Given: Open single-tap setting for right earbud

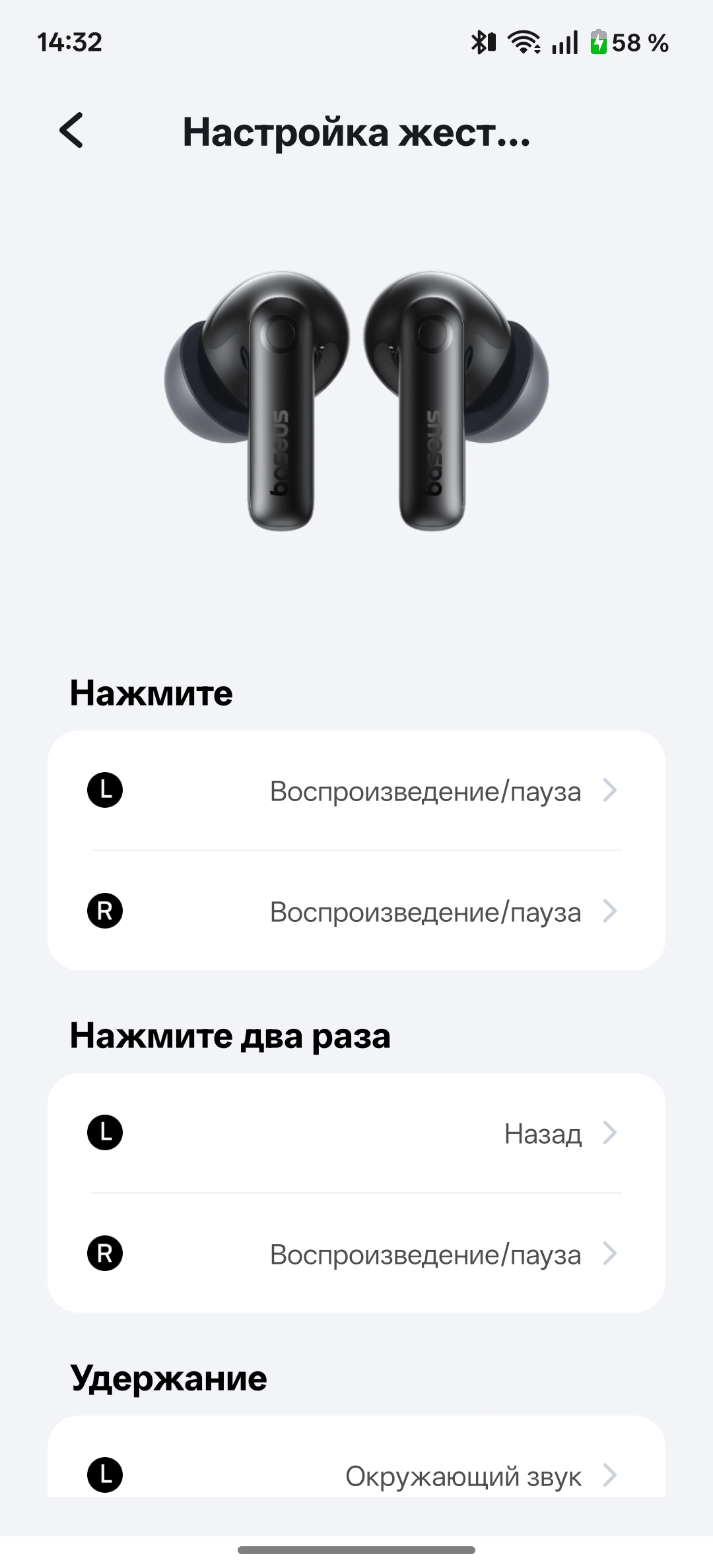Looking at the screenshot, I should [x=356, y=911].
